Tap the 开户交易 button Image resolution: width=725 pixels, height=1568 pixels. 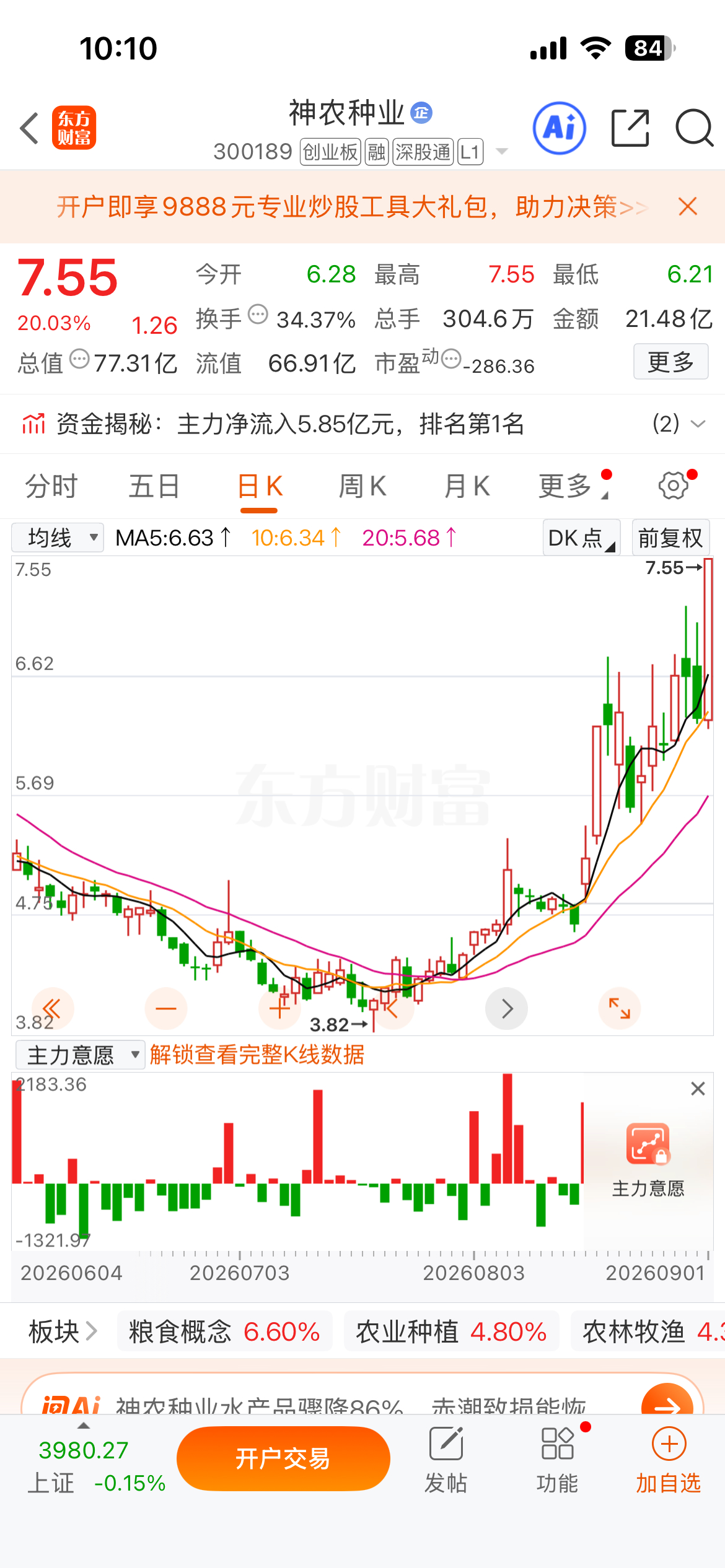pyautogui.click(x=283, y=1458)
